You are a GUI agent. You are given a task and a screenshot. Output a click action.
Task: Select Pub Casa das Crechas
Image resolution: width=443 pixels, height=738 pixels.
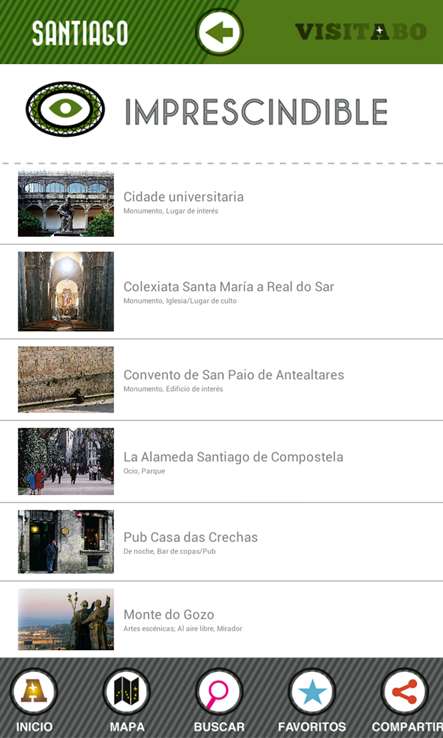[x=221, y=542]
